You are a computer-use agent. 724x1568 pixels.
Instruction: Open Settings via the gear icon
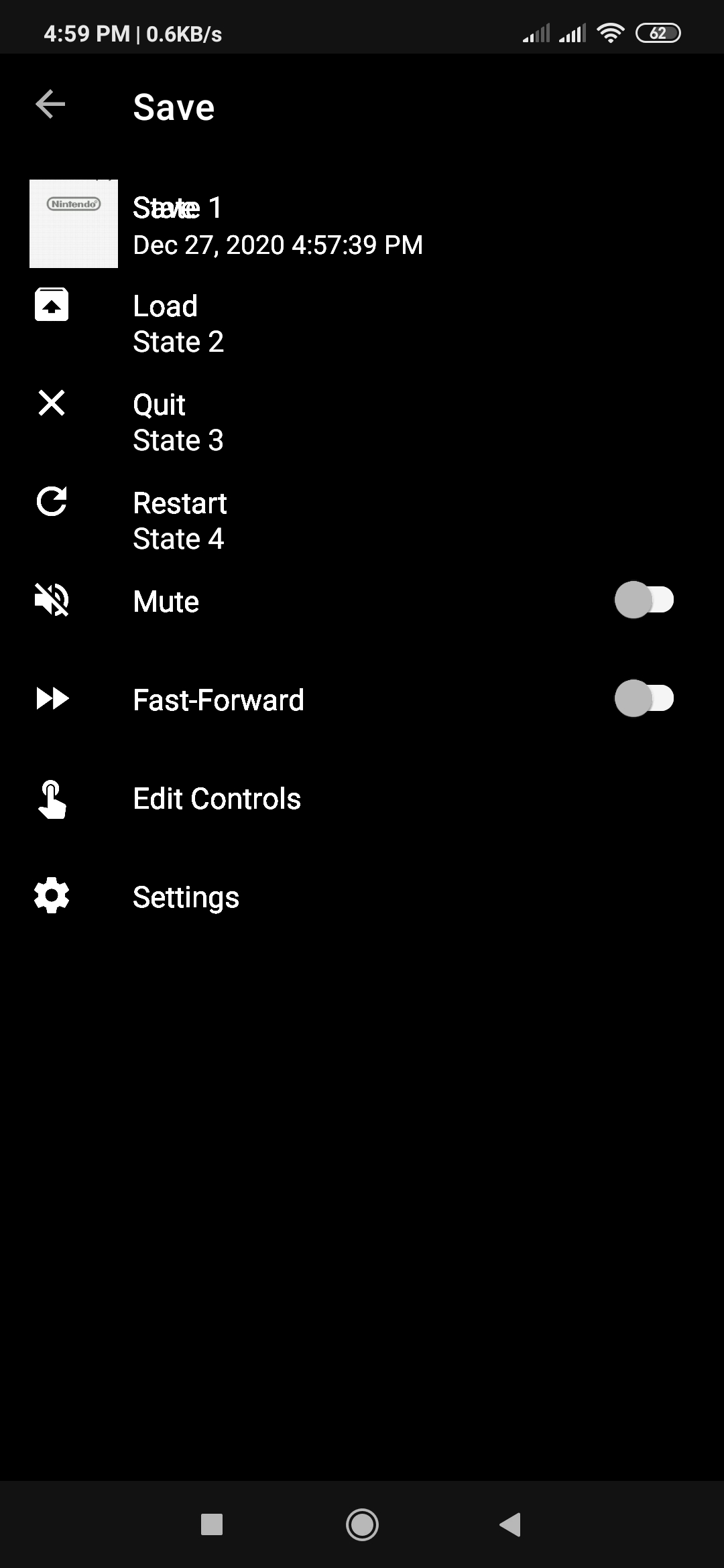(x=52, y=896)
